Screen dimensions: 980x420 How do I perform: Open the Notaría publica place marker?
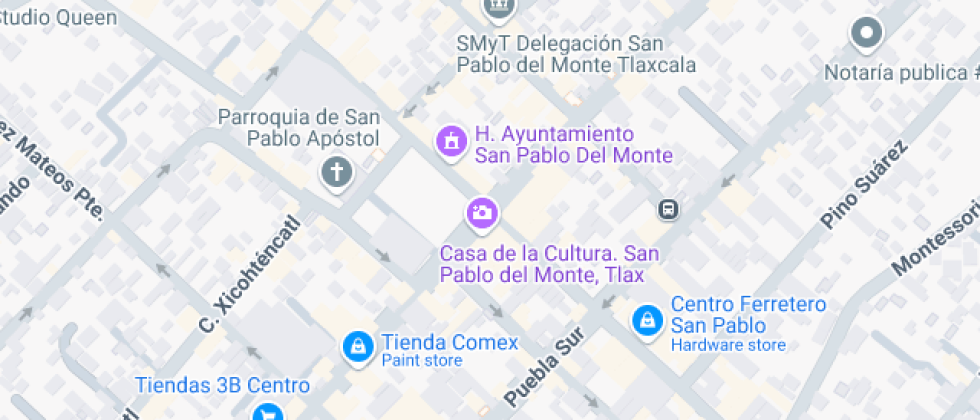866,35
